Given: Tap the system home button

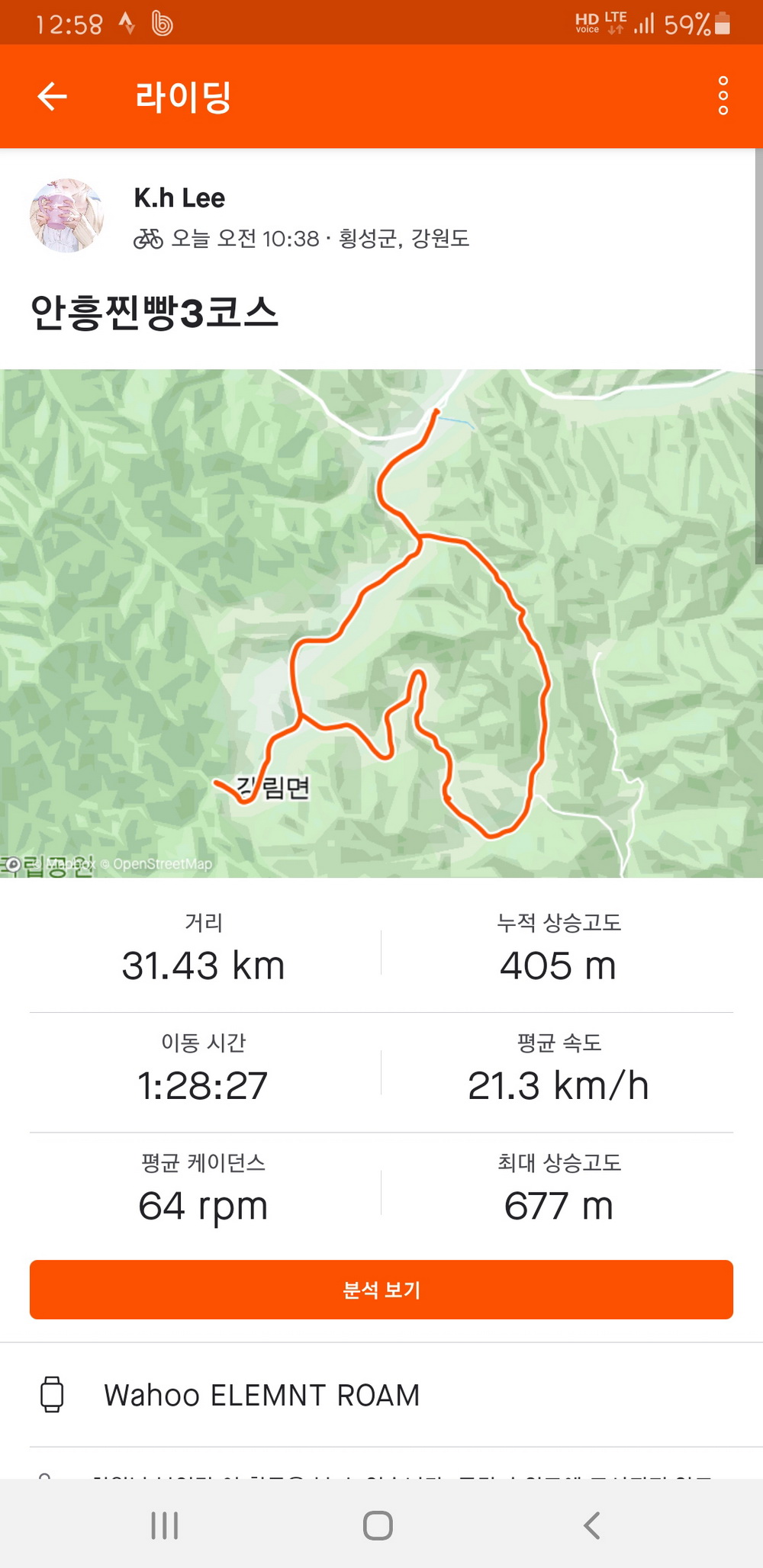Looking at the screenshot, I should point(378,1525).
